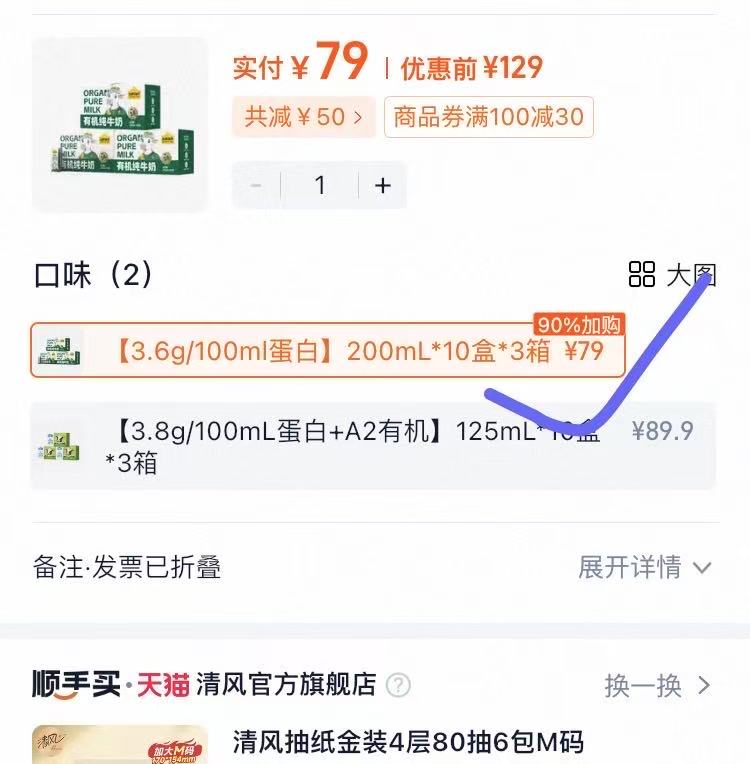Open the 共减¥50 discount details
Viewport: 750px width, 764px height.
pos(304,117)
